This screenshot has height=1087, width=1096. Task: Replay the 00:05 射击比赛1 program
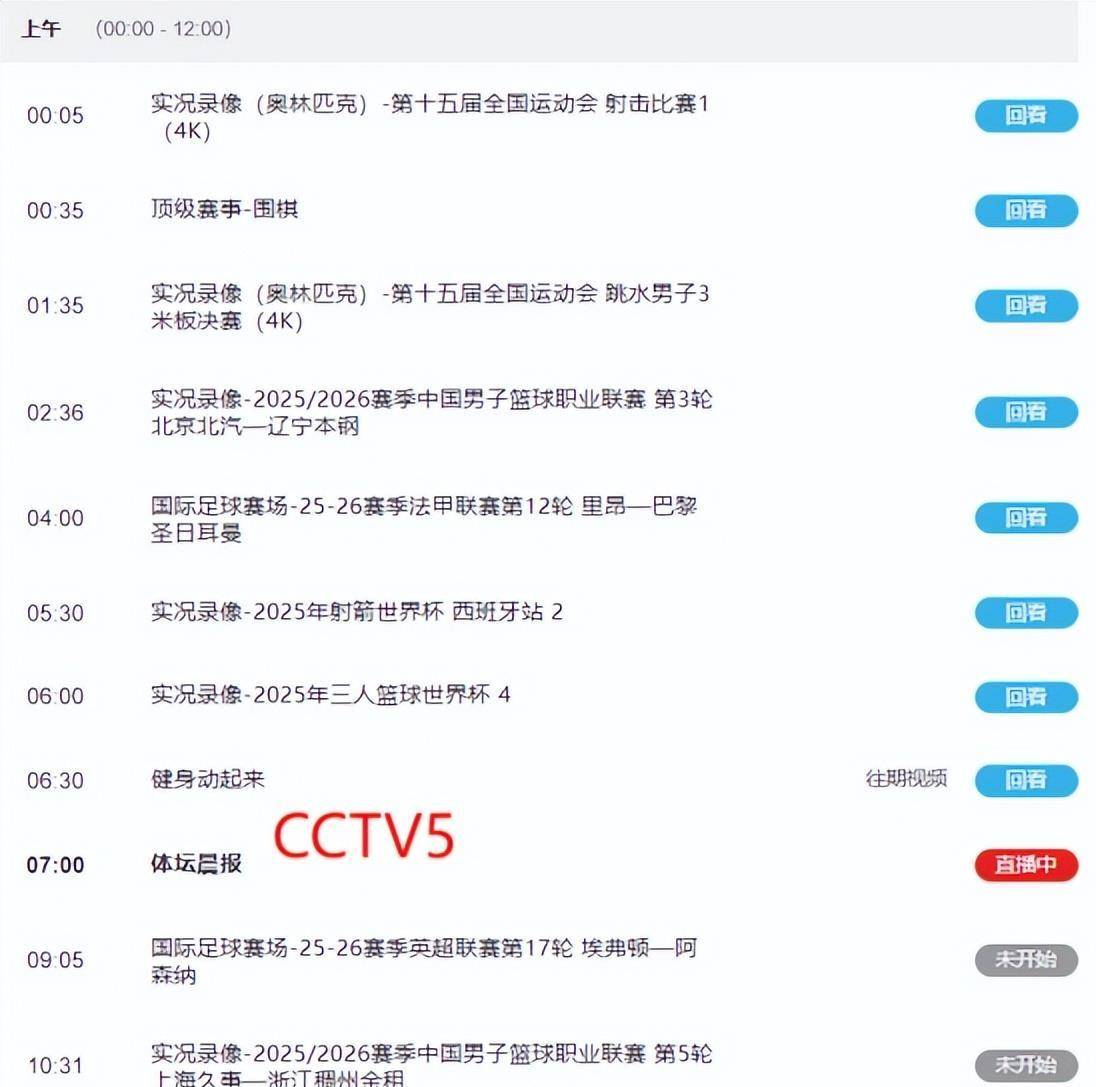(x=1026, y=116)
